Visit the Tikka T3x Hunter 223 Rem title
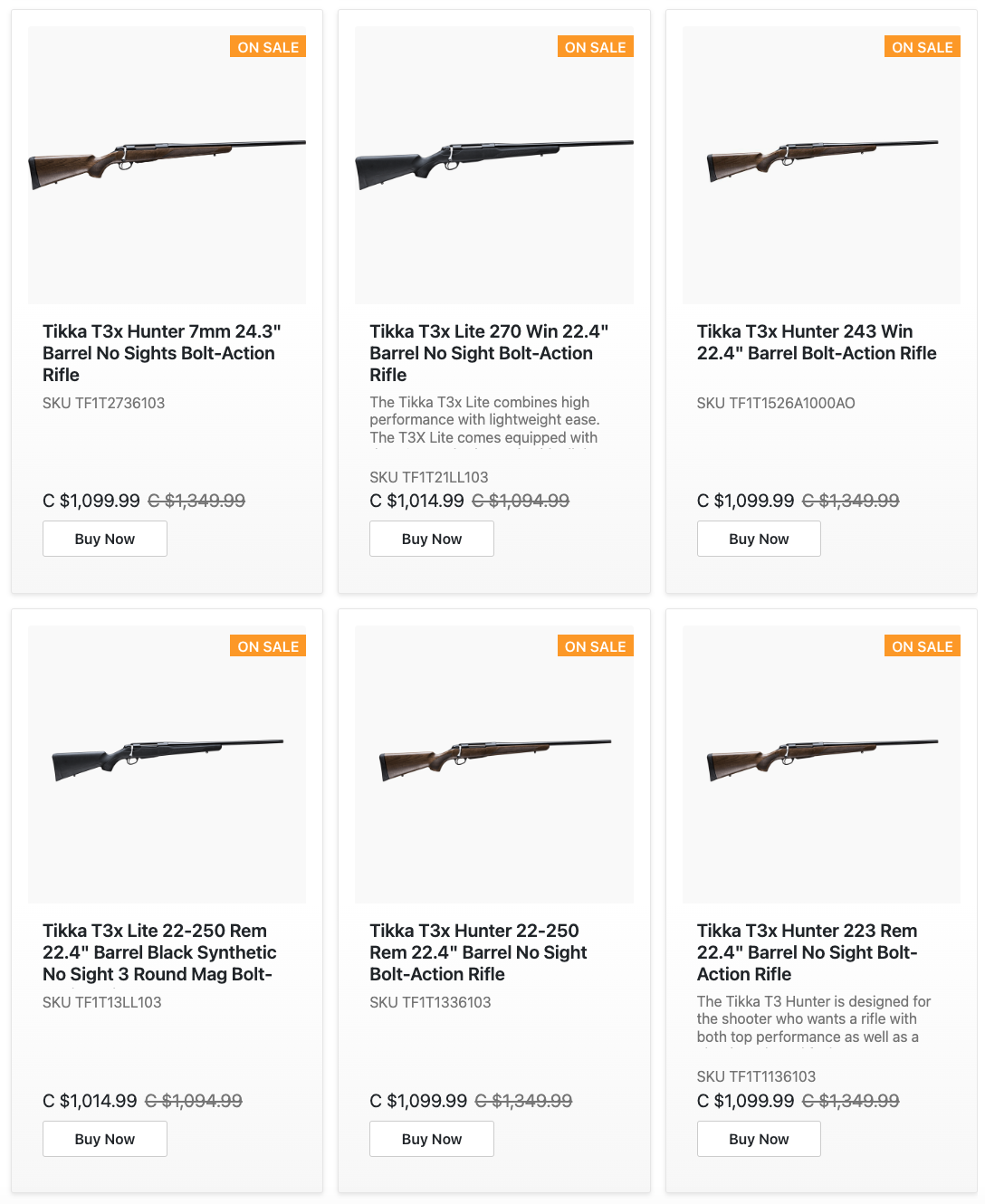The height and width of the screenshot is (1204, 985). [x=807, y=952]
